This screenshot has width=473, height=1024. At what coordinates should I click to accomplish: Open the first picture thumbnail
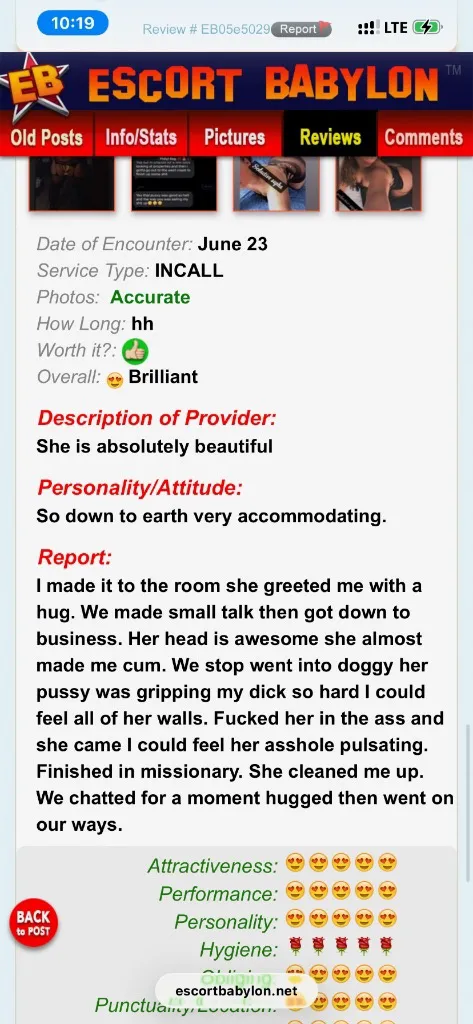(72, 184)
